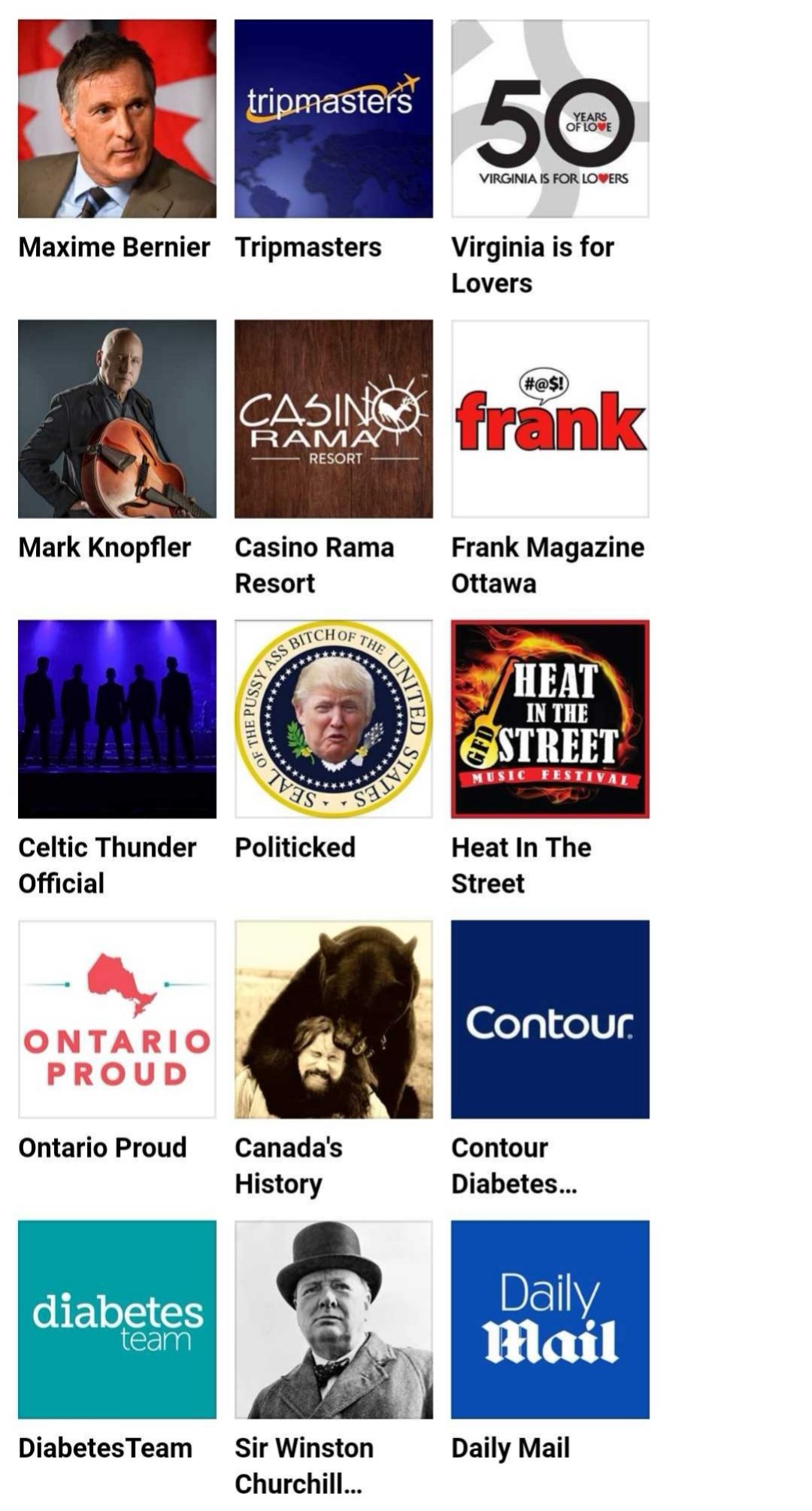Open the Tripmasters page tile
Screen dimensions: 812x1511
[x=333, y=119]
